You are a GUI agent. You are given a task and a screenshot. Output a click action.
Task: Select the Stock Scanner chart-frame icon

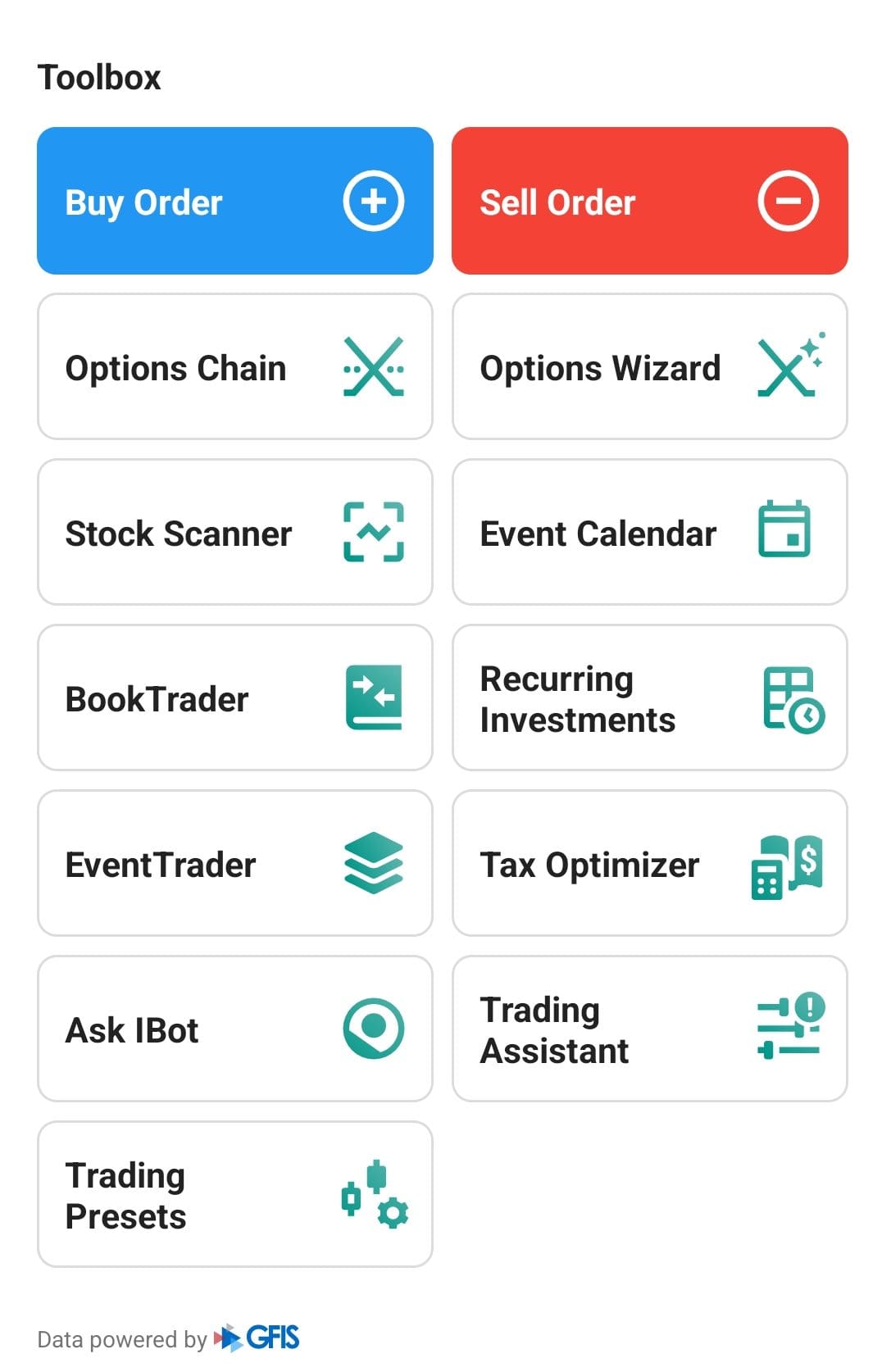tap(374, 531)
